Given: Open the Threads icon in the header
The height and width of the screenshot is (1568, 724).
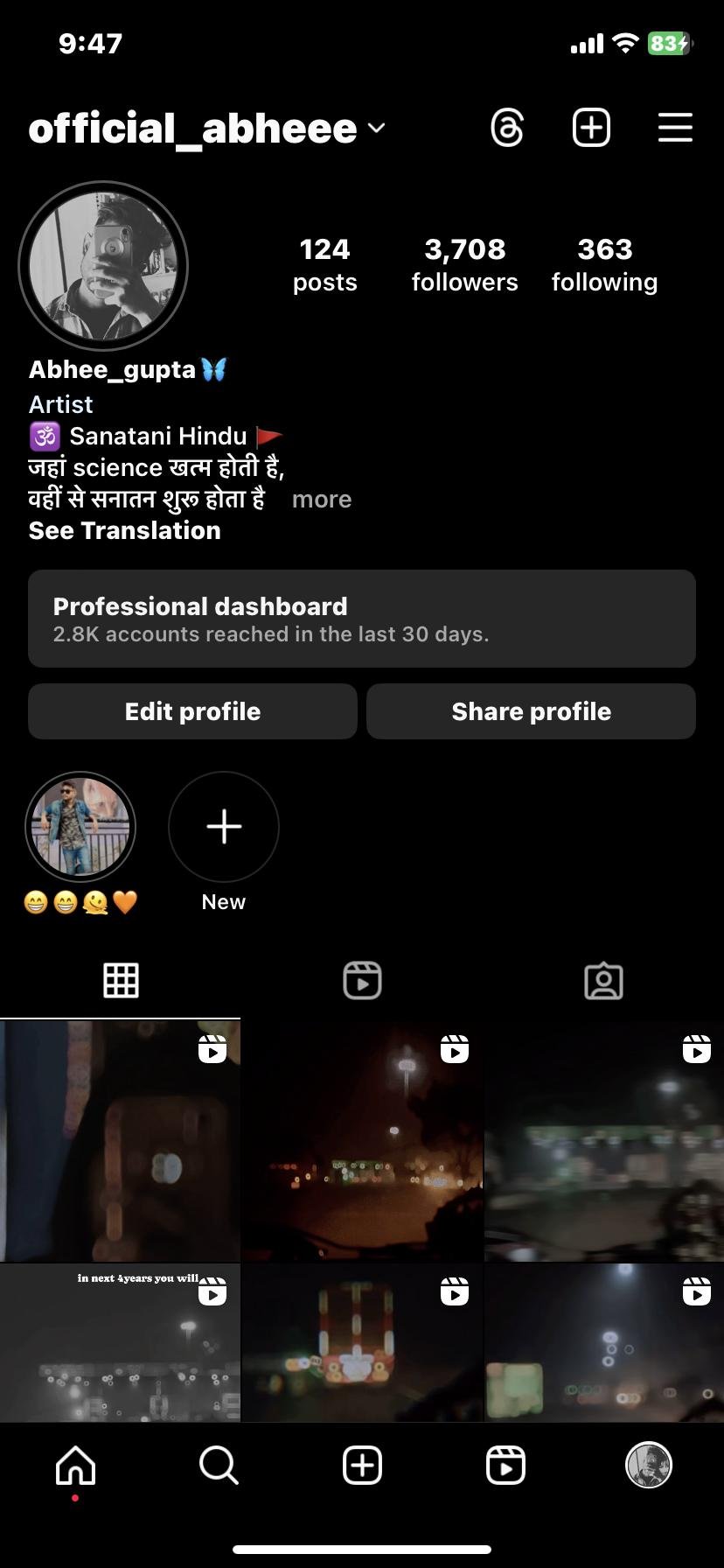Looking at the screenshot, I should 507,128.
